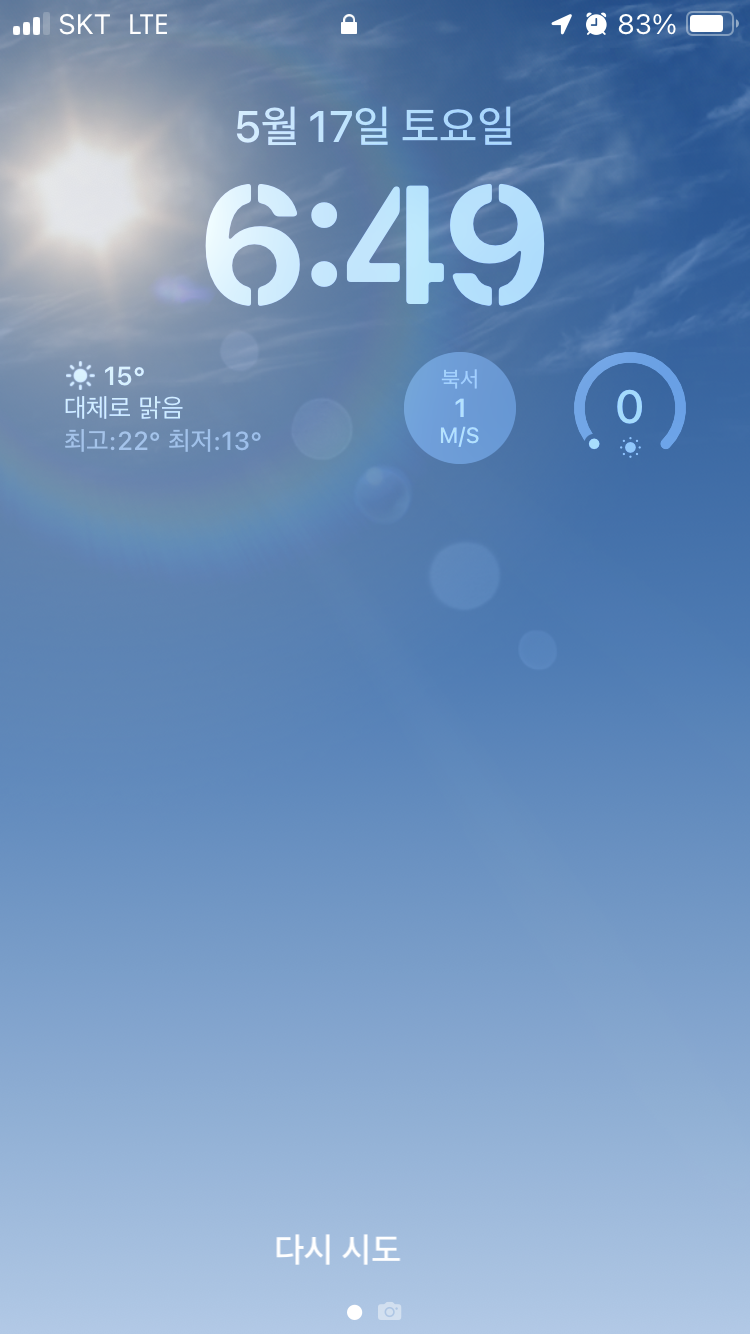
Task: Tap 다시 시도 to retry unlocking
Action: point(337,1248)
